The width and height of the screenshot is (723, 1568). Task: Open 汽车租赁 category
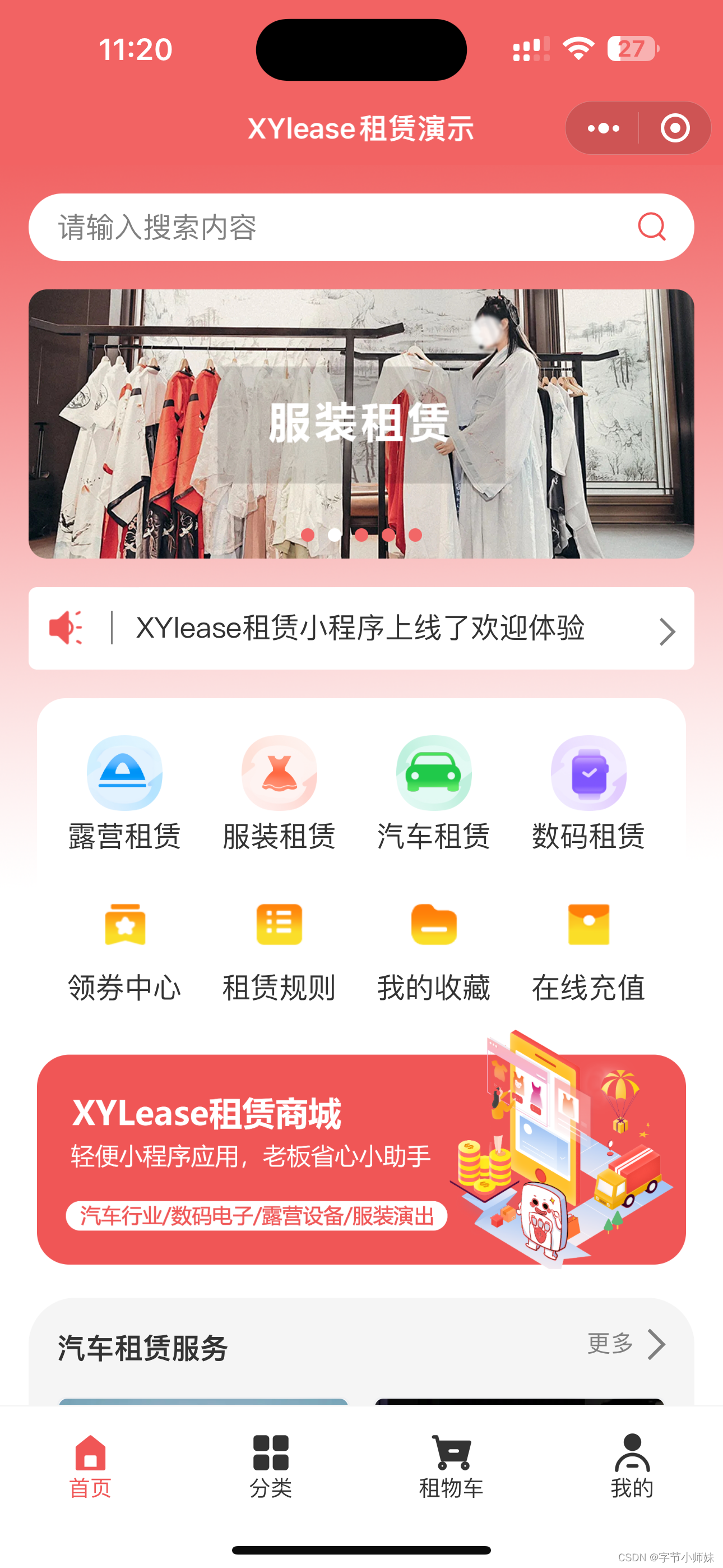[x=434, y=793]
